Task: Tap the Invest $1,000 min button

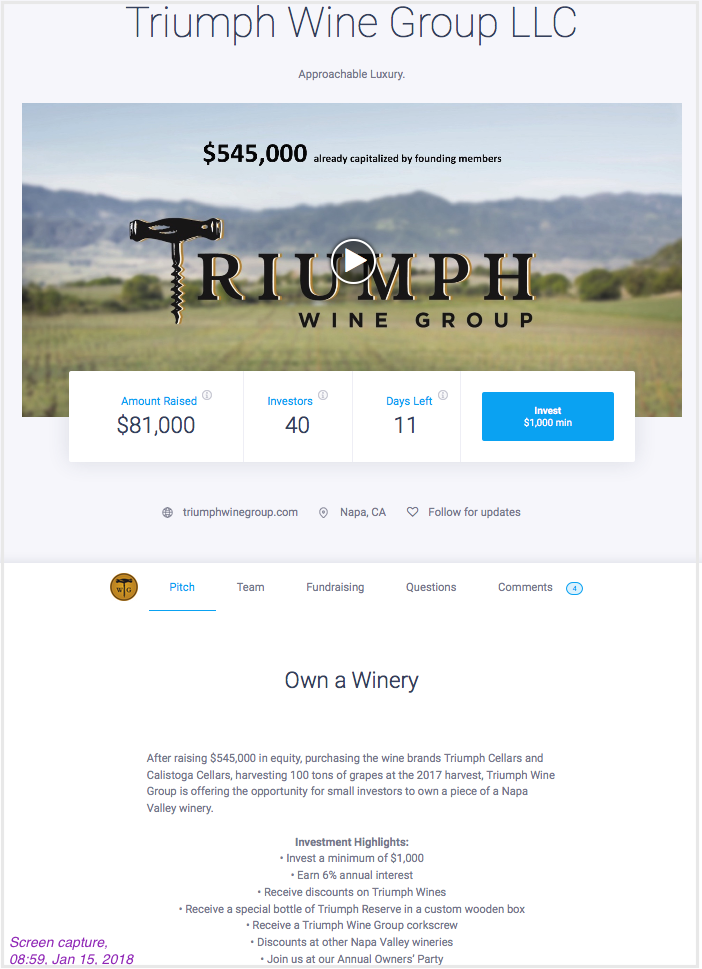Action: pos(547,416)
